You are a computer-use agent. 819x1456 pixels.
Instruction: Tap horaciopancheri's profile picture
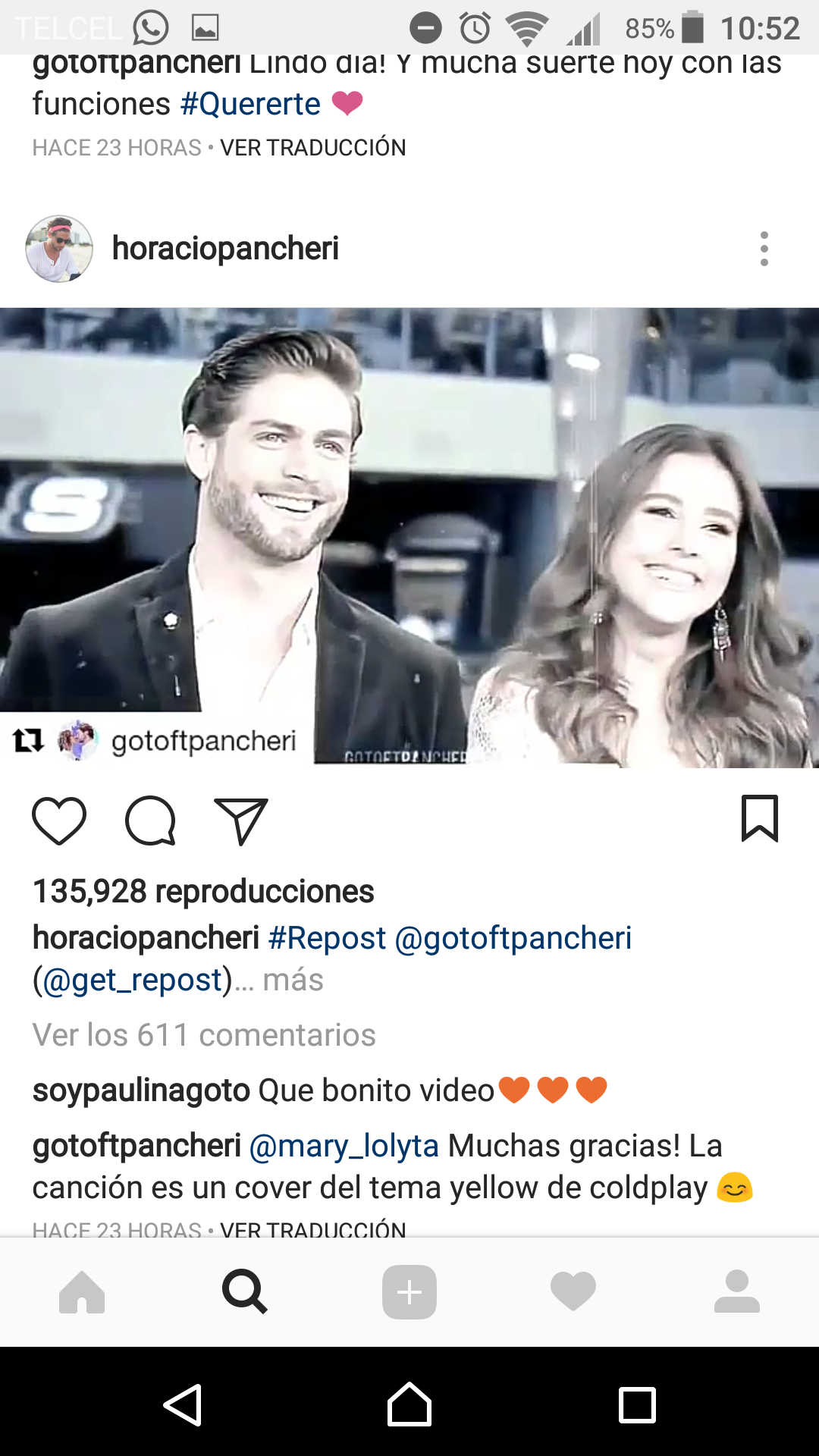(59, 249)
